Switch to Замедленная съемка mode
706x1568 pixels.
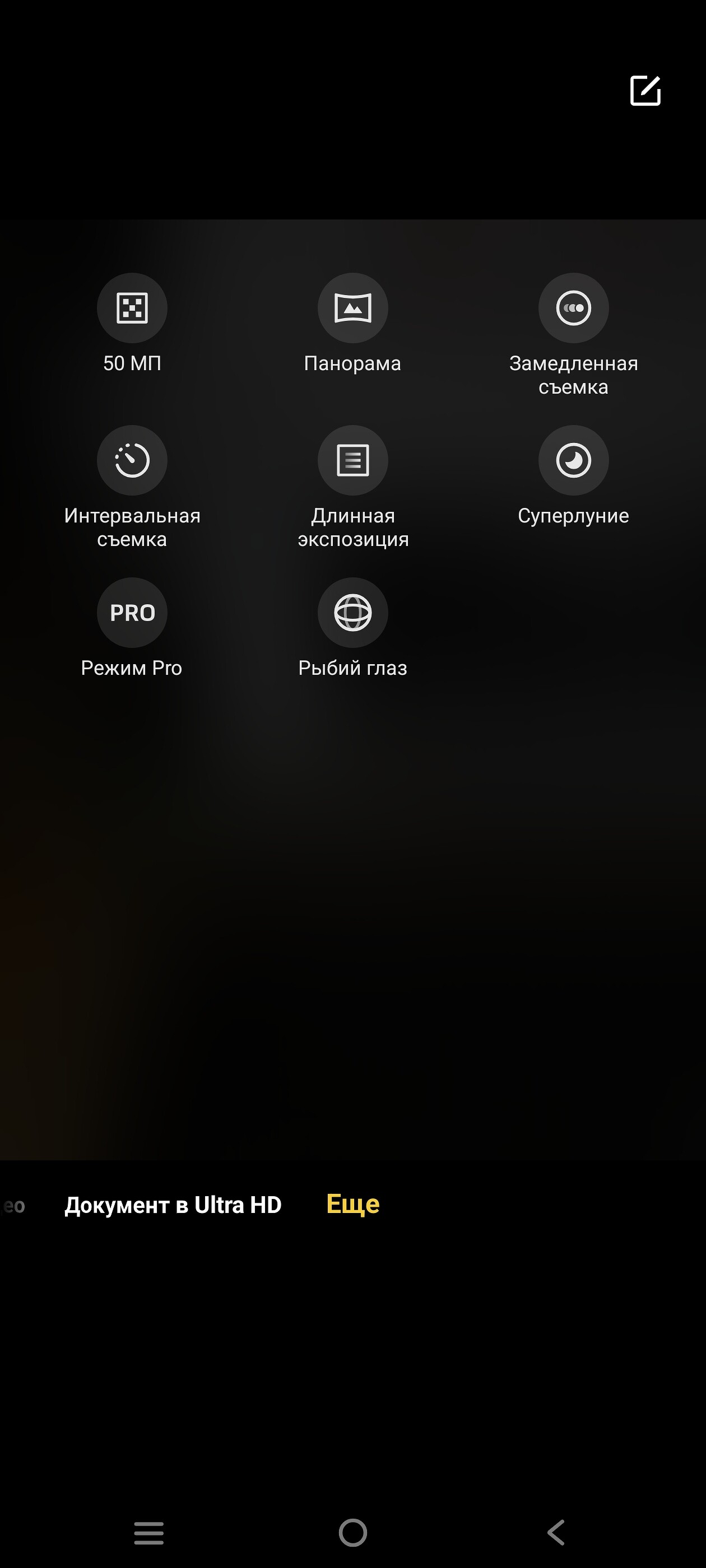573,308
